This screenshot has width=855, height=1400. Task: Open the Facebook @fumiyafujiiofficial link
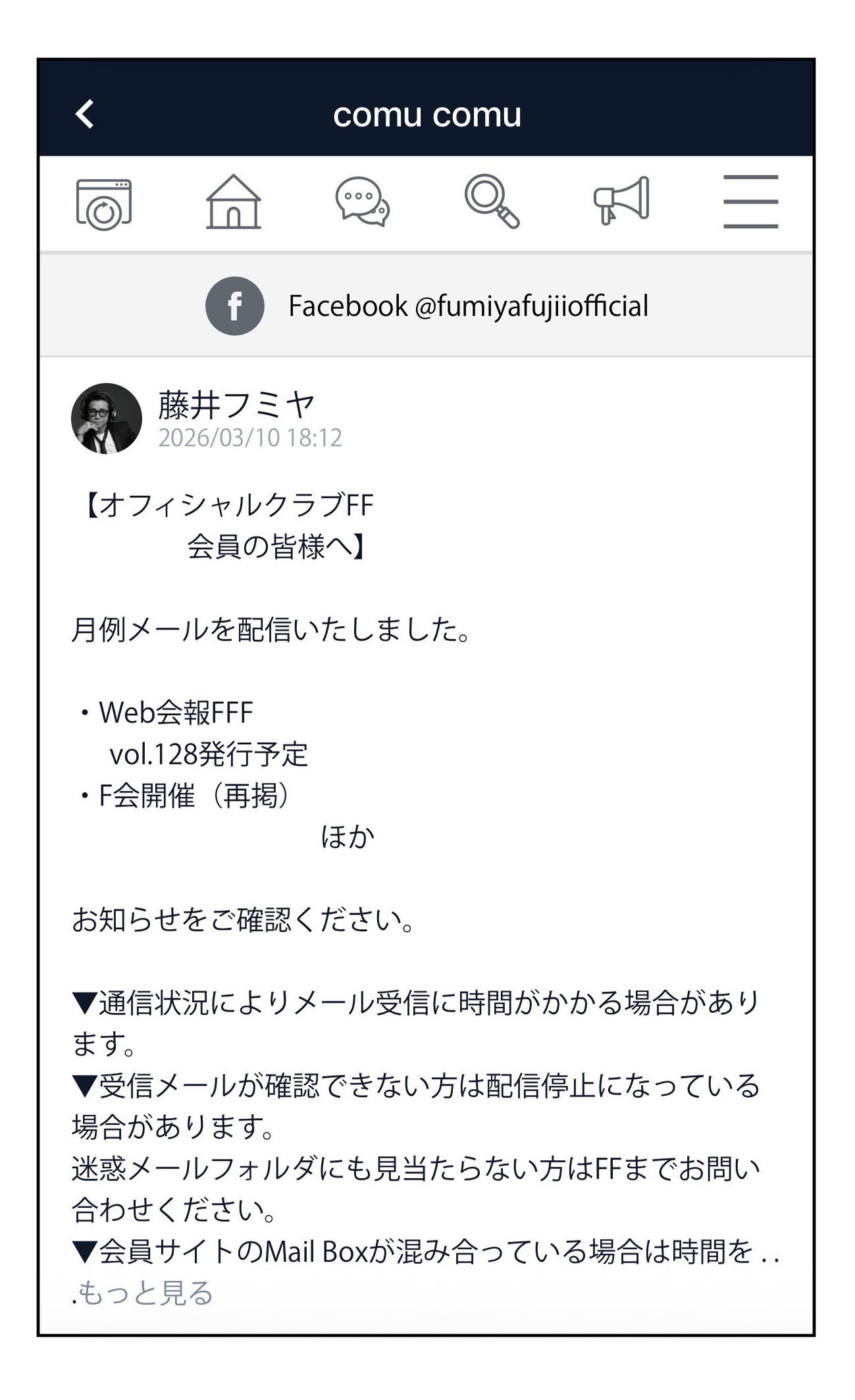[427, 306]
